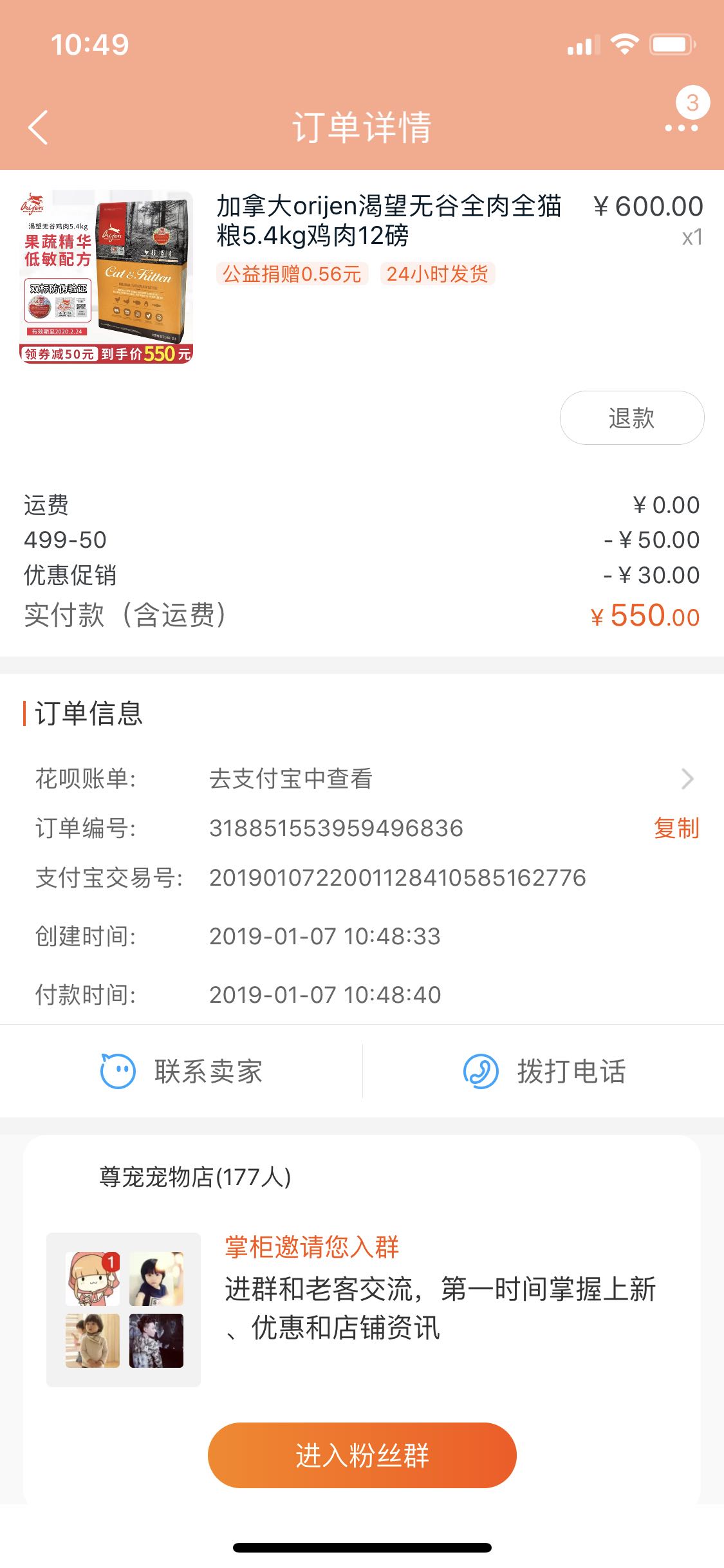Open the three-dot overflow menu
Viewport: 724px width, 1568px height.
(681, 127)
